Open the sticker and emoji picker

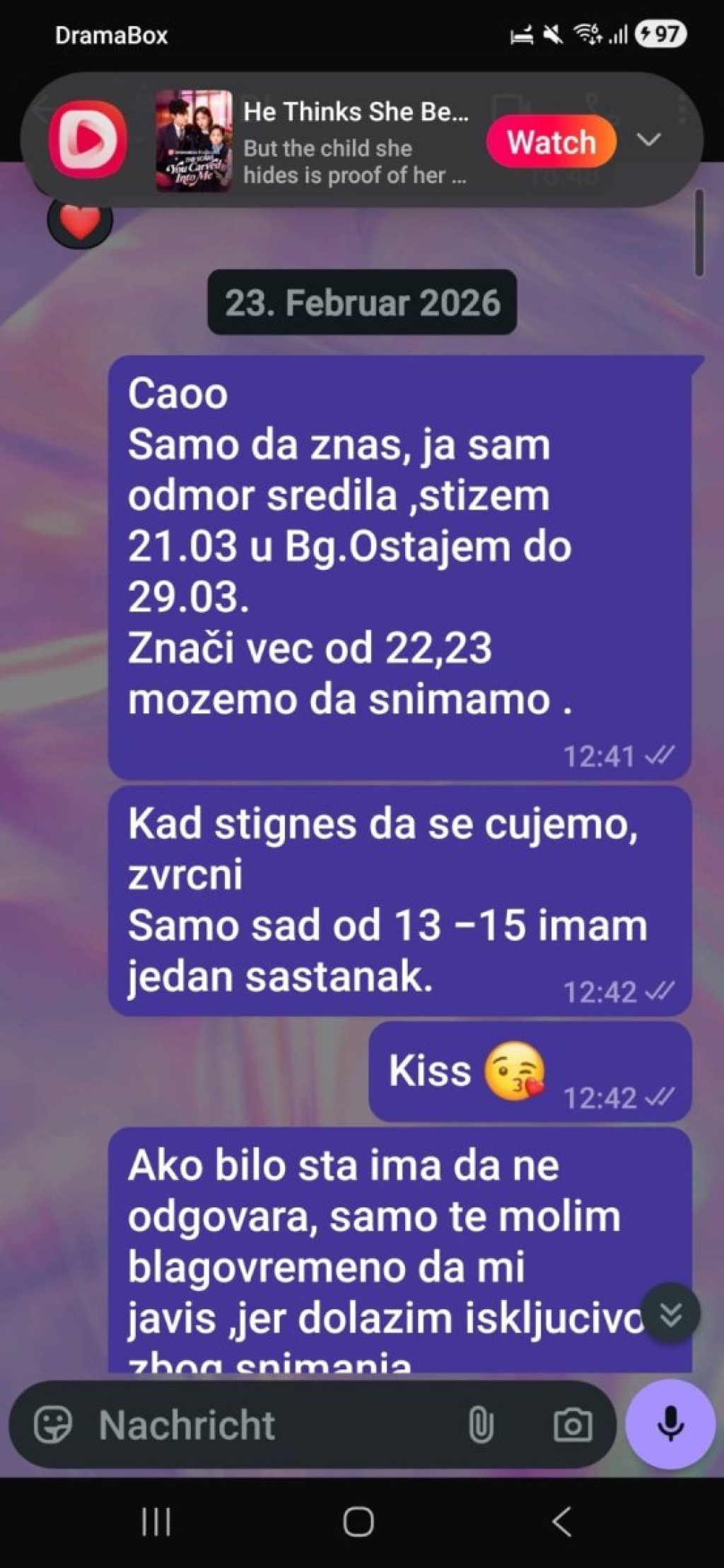pos(53,1424)
